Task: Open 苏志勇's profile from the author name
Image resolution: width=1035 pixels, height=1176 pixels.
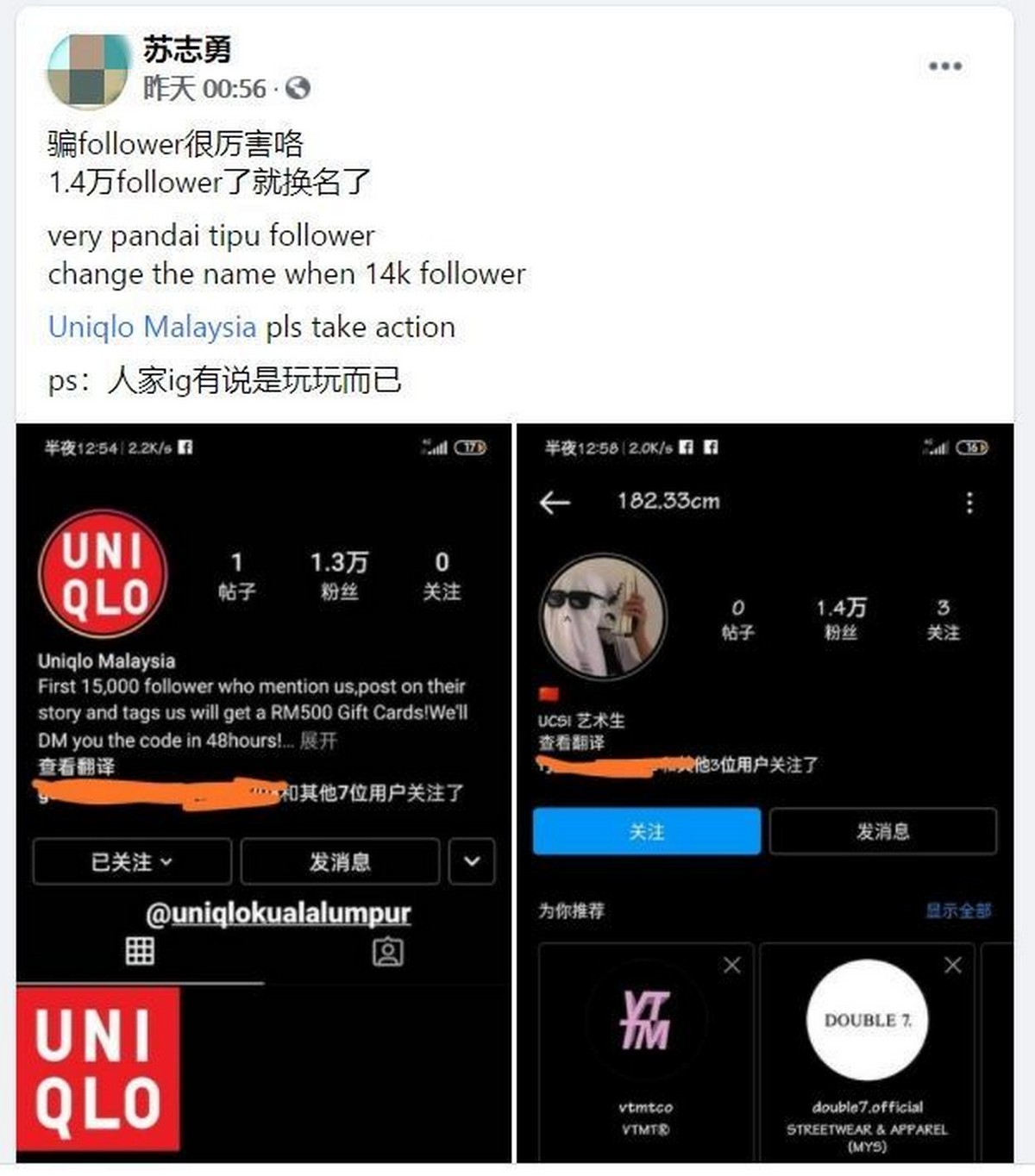Action: pos(187,50)
